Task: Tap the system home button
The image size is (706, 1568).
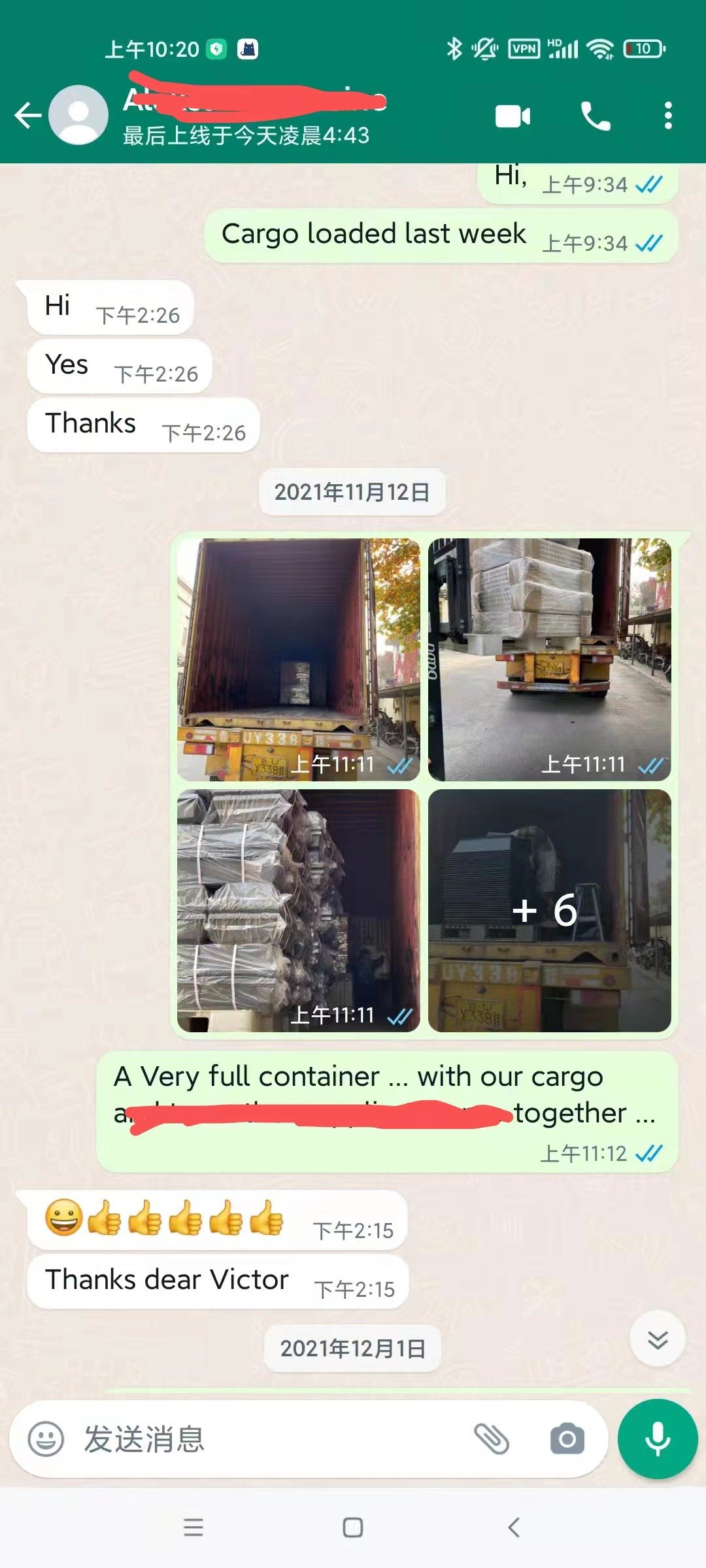Action: (x=353, y=1527)
